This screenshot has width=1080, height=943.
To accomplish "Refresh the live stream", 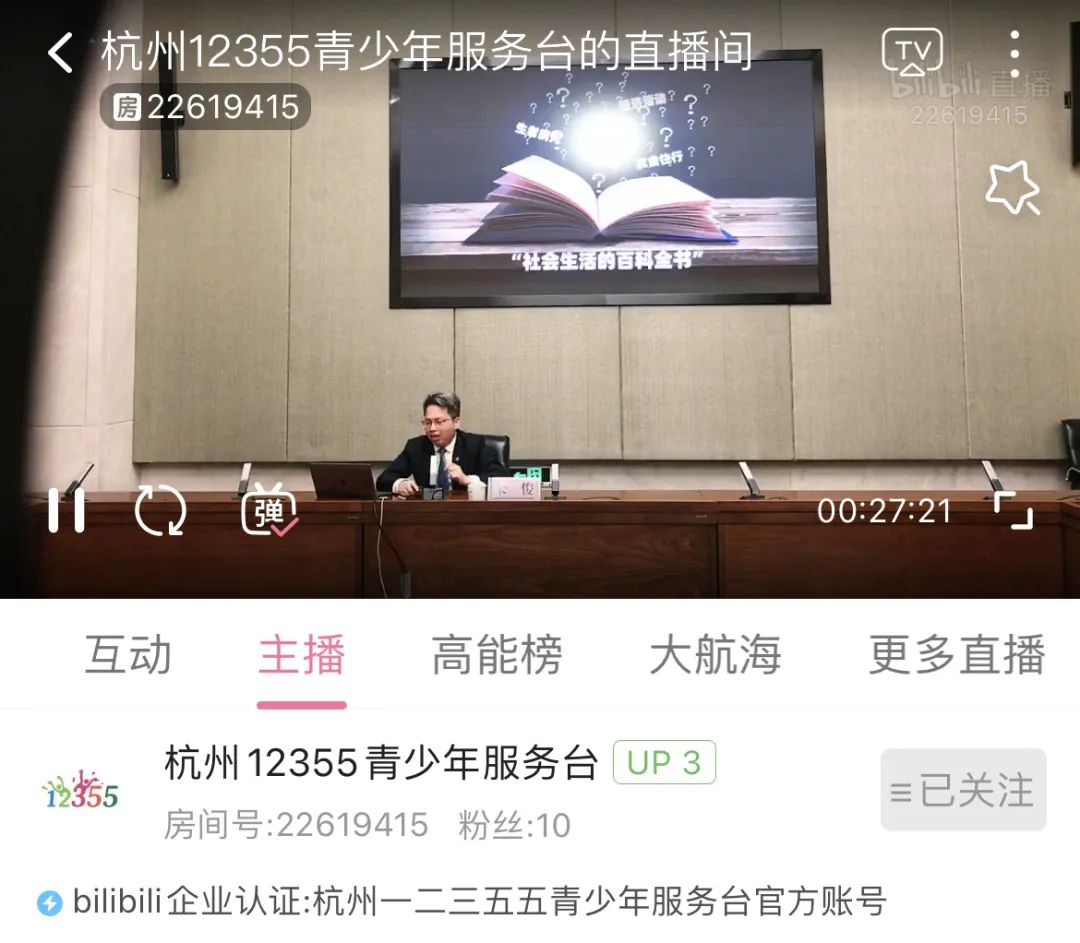I will coord(160,511).
